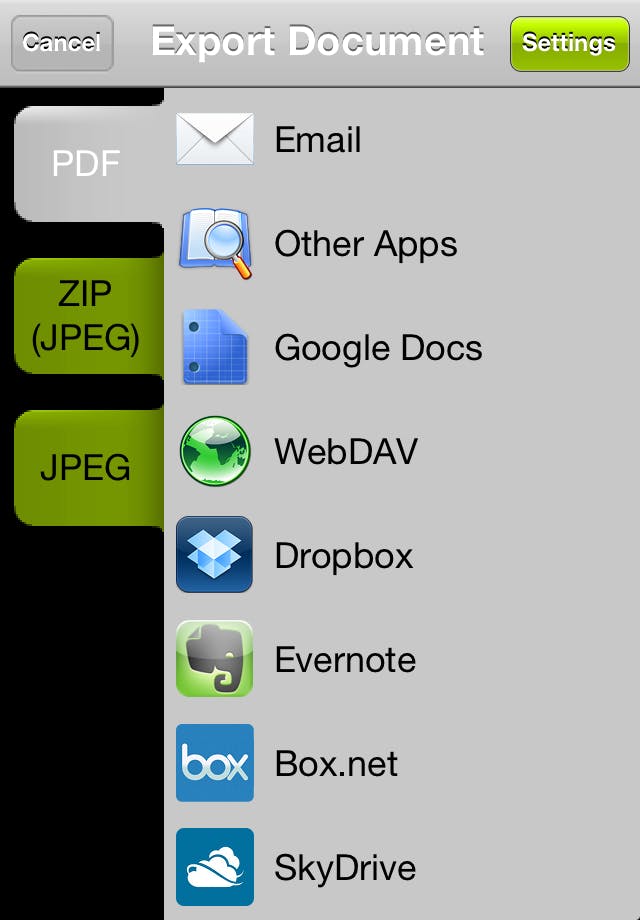Select the PDF format tab
The height and width of the screenshot is (920, 640).
(86, 163)
